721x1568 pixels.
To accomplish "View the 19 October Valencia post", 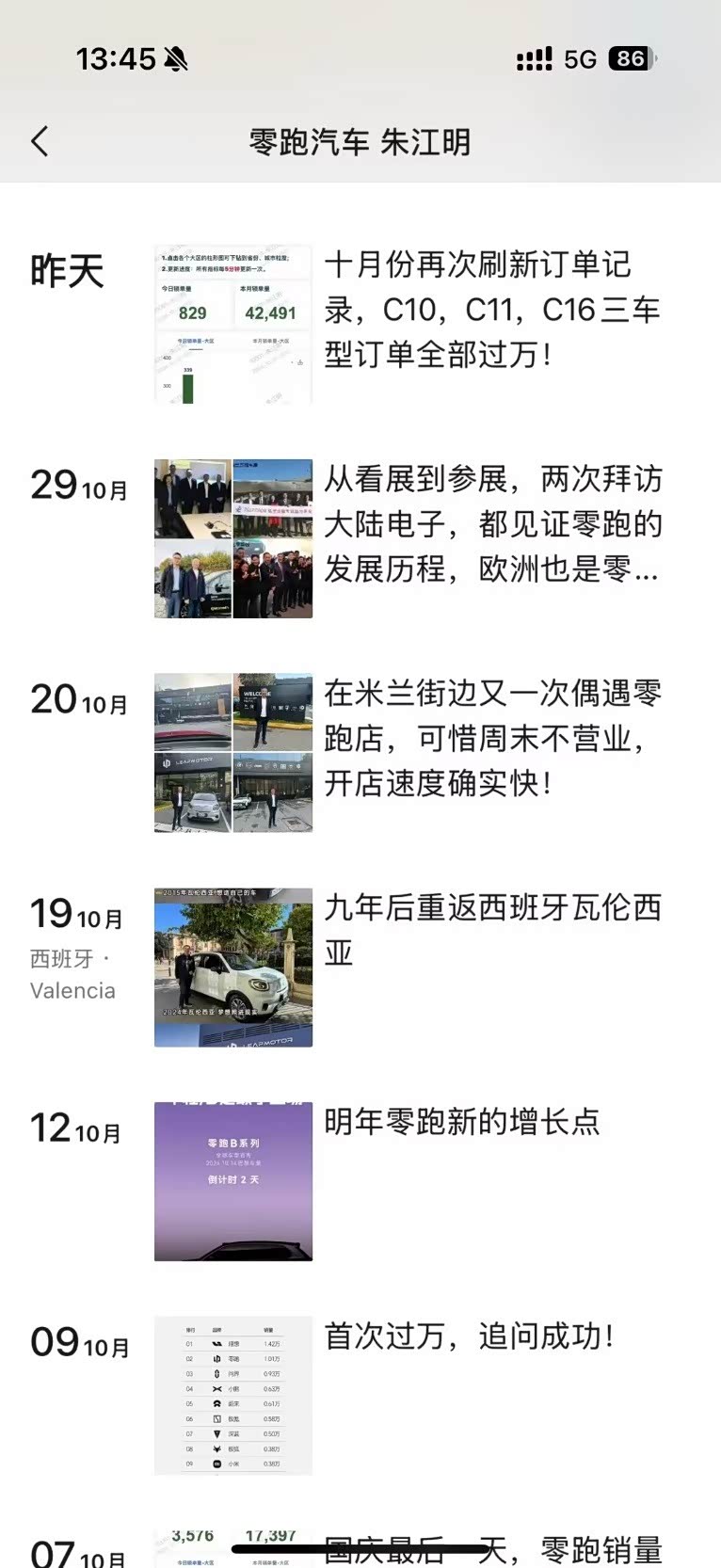I will tap(491, 930).
